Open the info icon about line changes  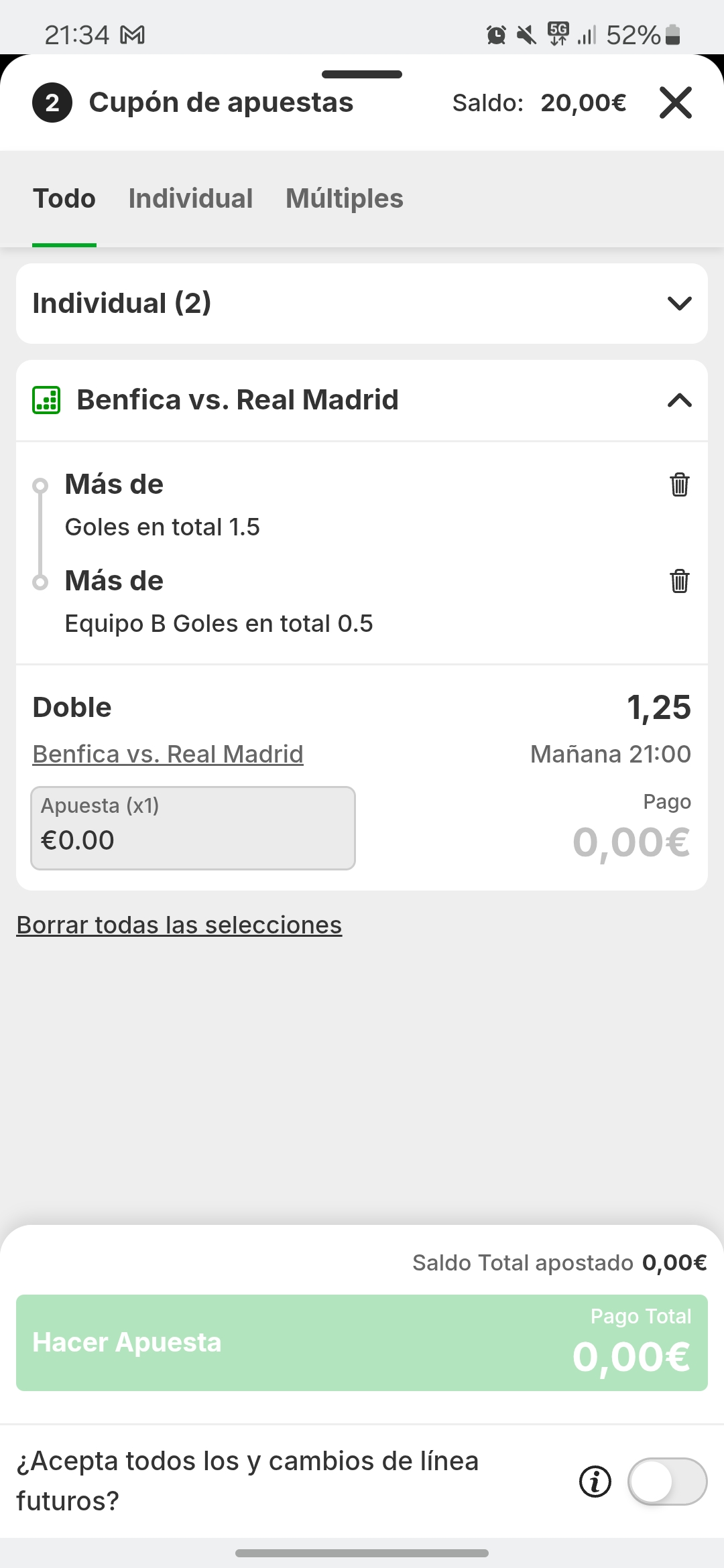pyautogui.click(x=595, y=1481)
